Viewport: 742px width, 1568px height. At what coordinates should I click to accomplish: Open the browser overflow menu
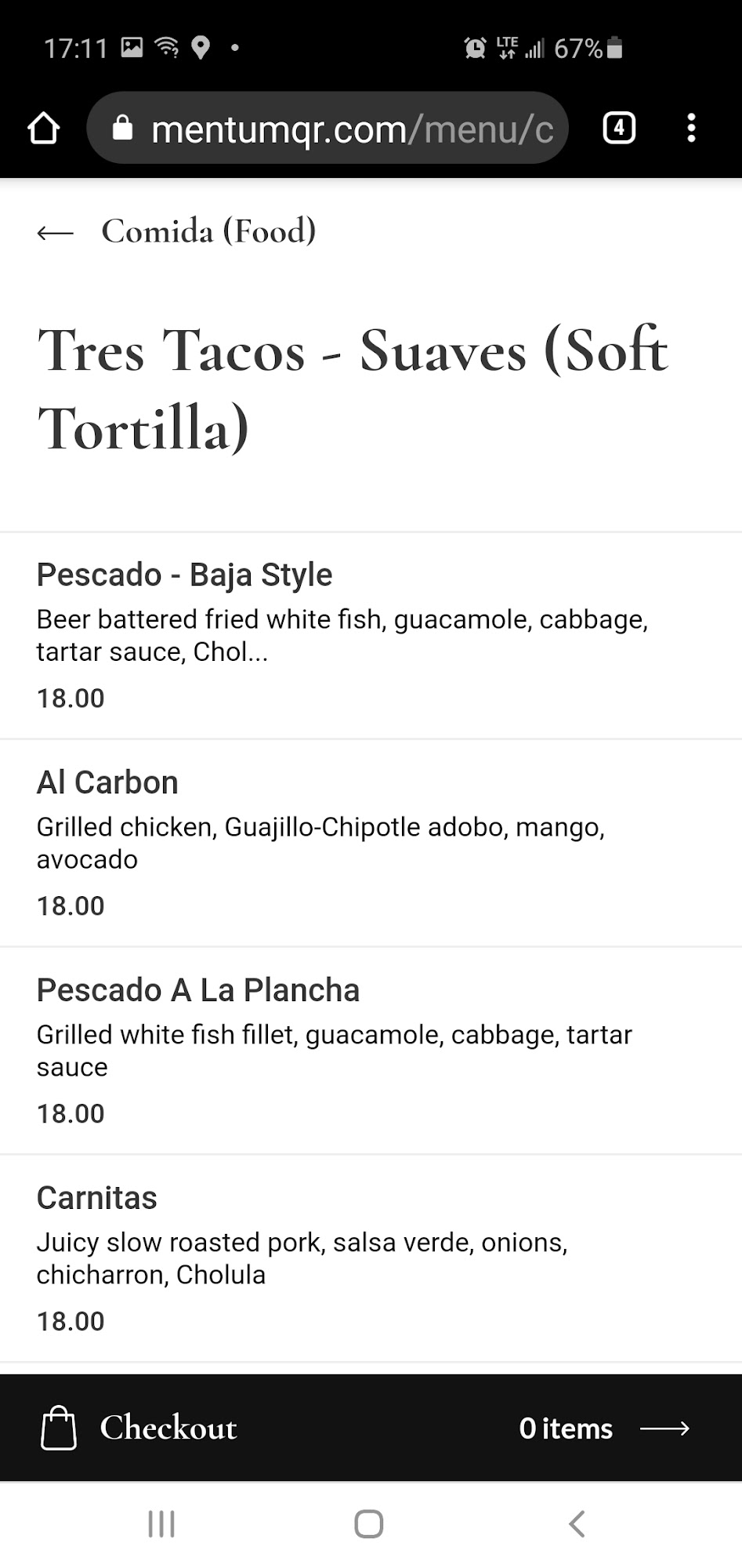coord(691,128)
